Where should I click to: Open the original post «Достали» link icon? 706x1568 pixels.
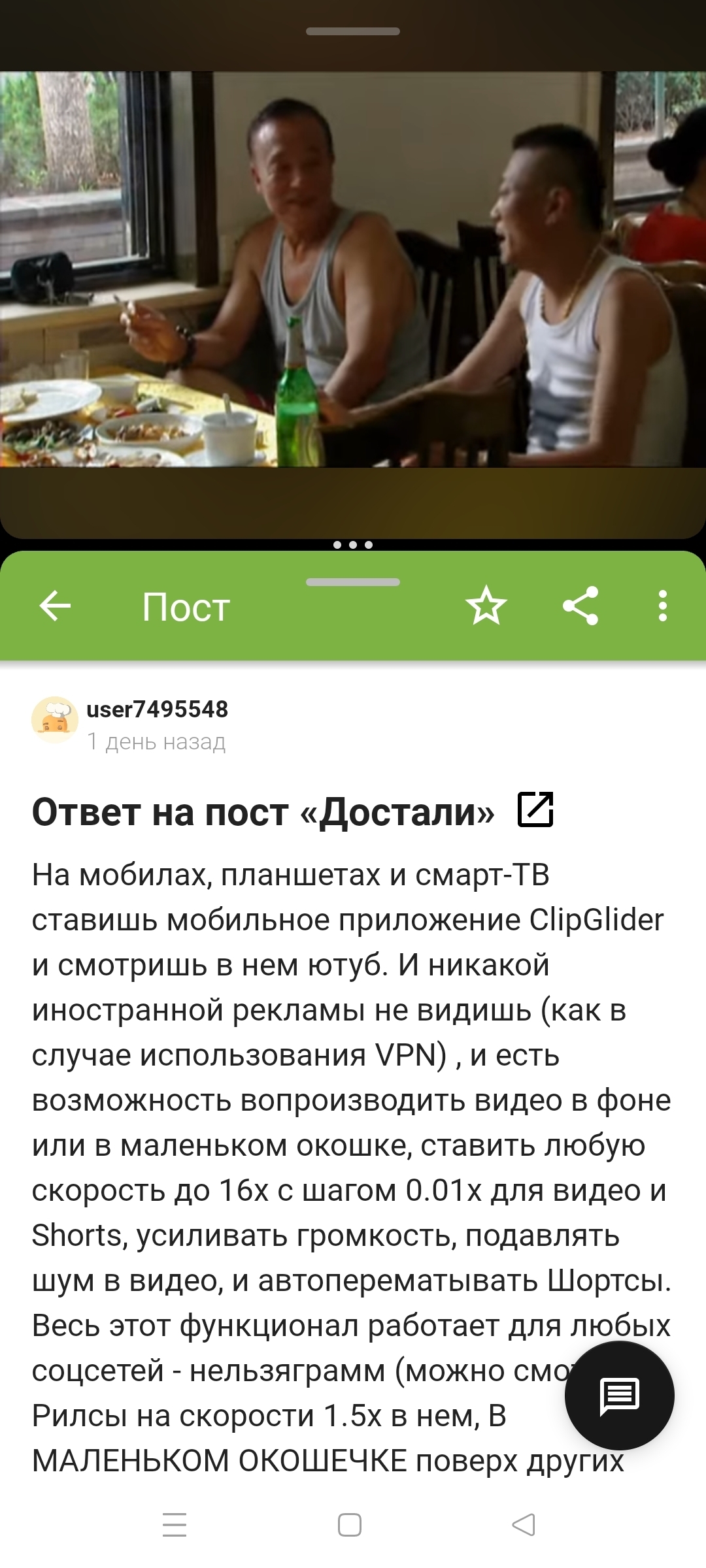tap(535, 809)
